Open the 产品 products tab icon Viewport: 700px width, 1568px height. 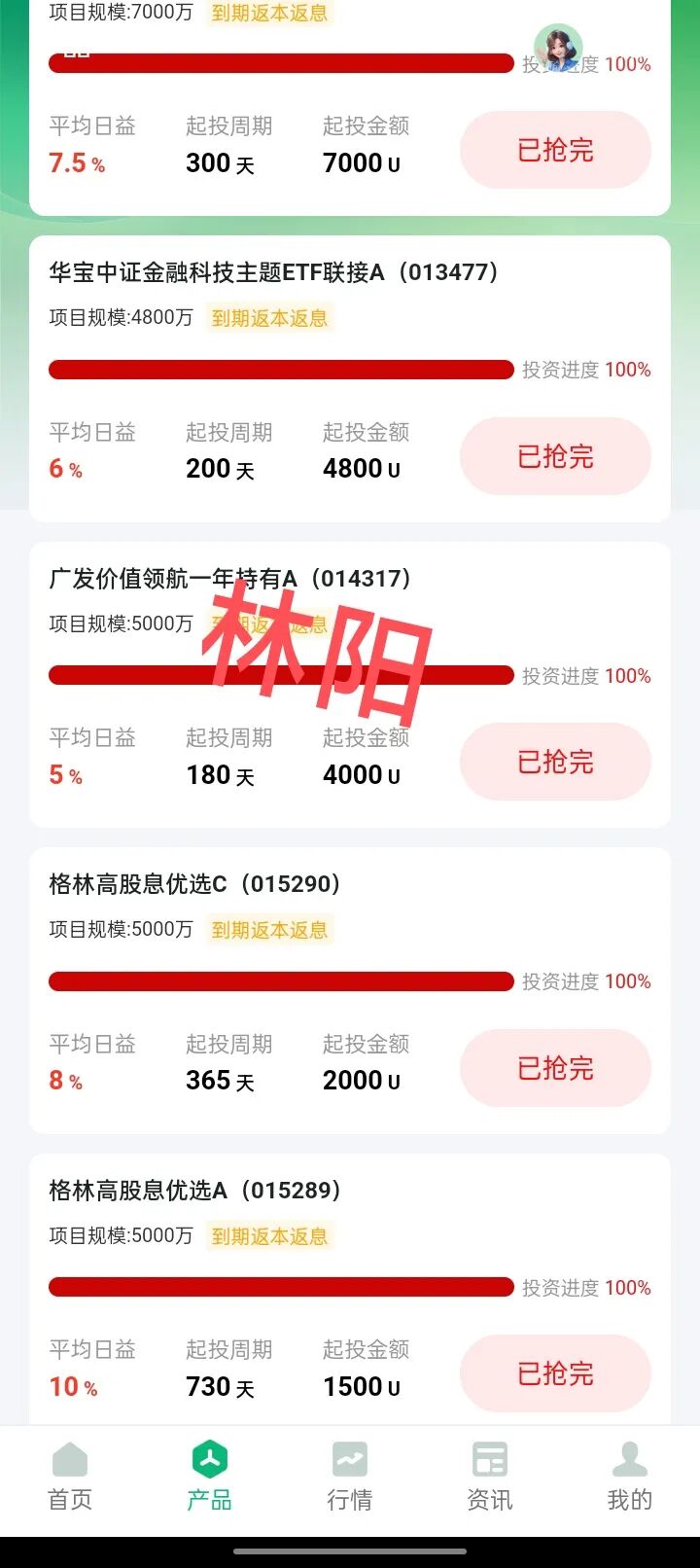[209, 1459]
